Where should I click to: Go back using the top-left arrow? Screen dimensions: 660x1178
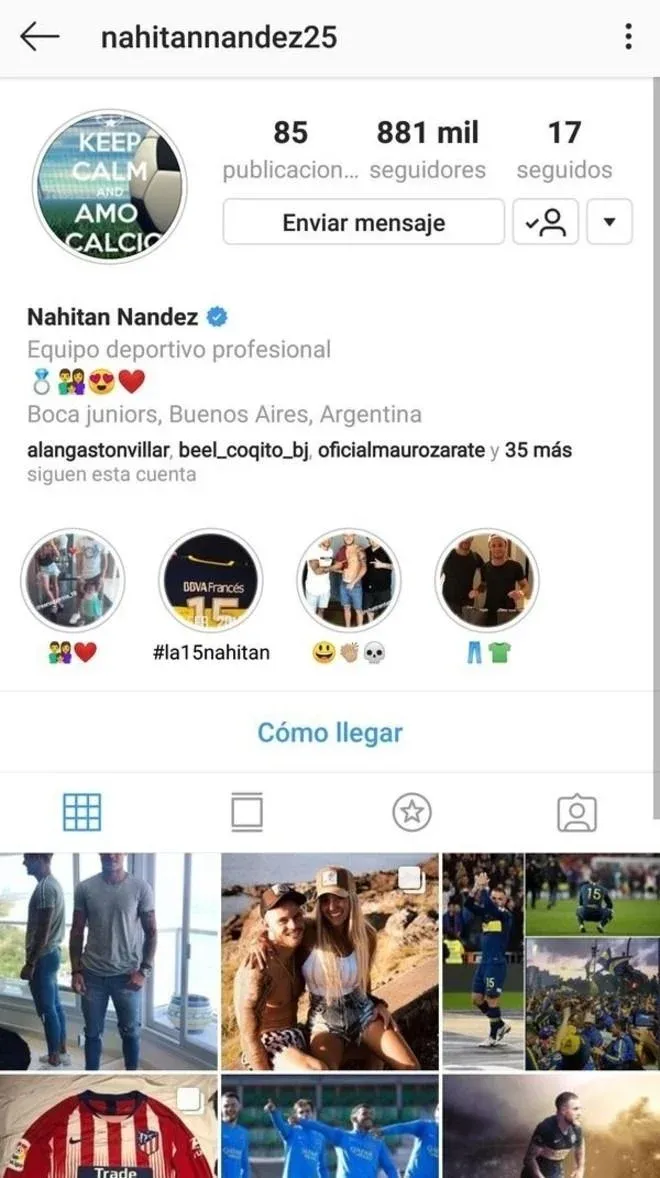40,38
